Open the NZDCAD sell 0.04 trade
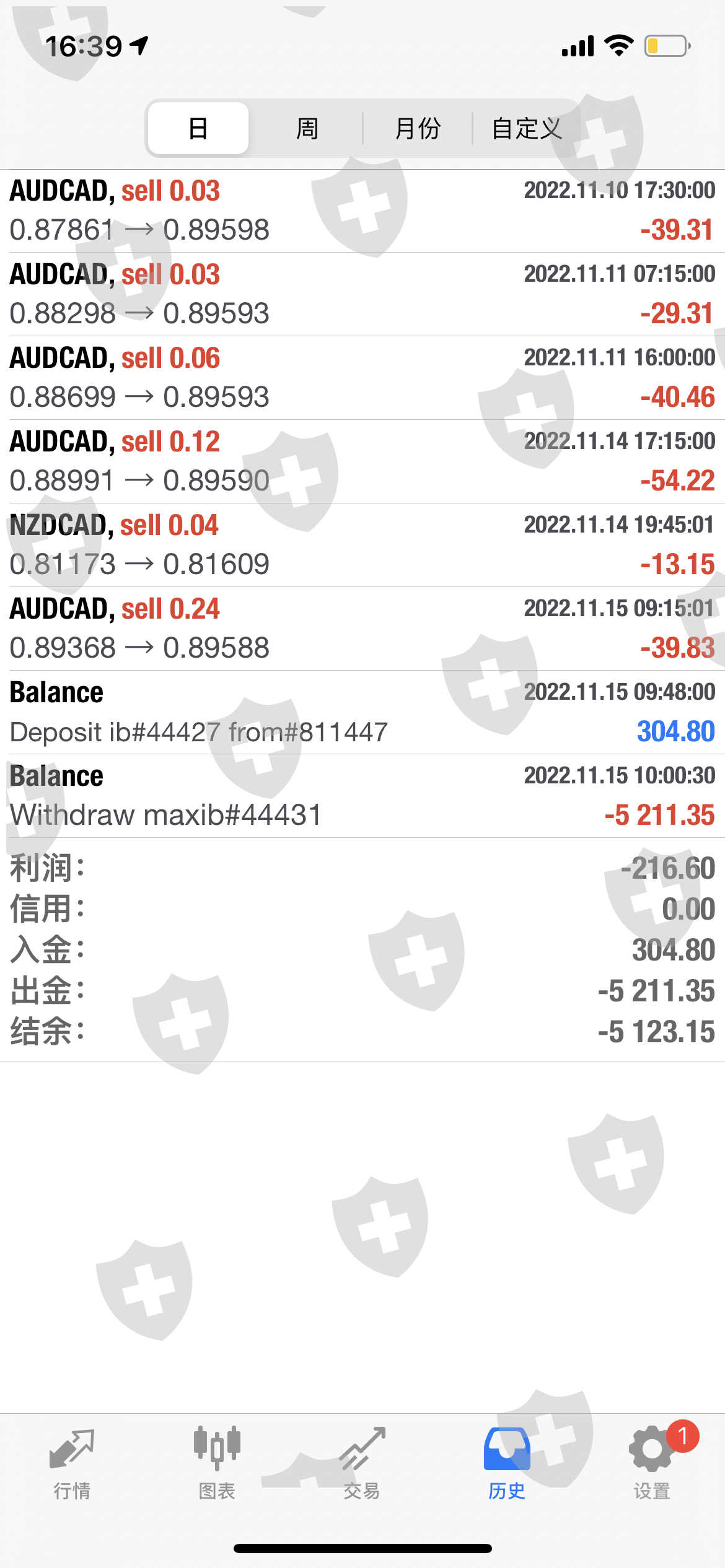Image resolution: width=725 pixels, height=1568 pixels. click(362, 545)
